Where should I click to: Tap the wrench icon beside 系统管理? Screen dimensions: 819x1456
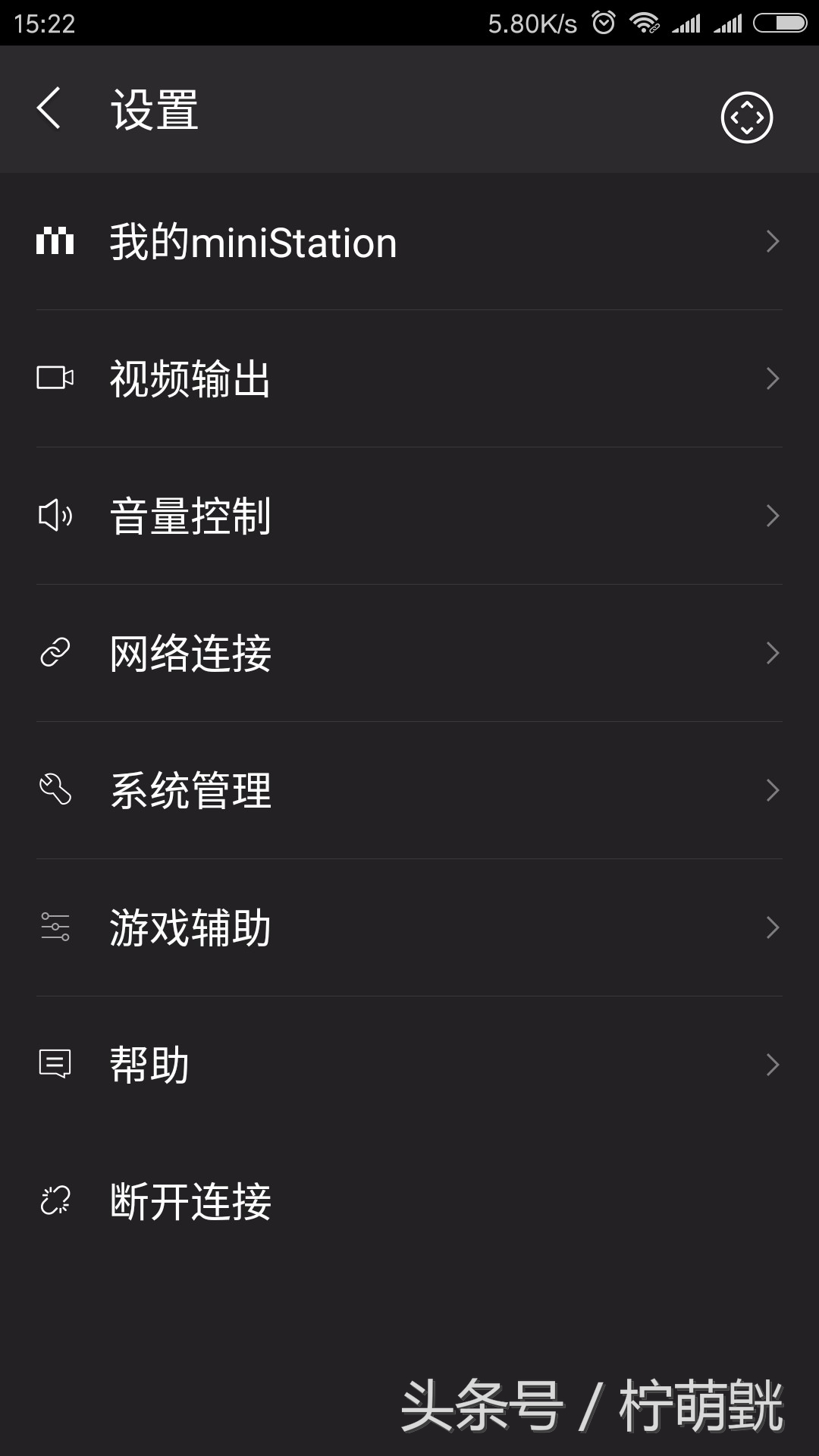click(x=55, y=789)
